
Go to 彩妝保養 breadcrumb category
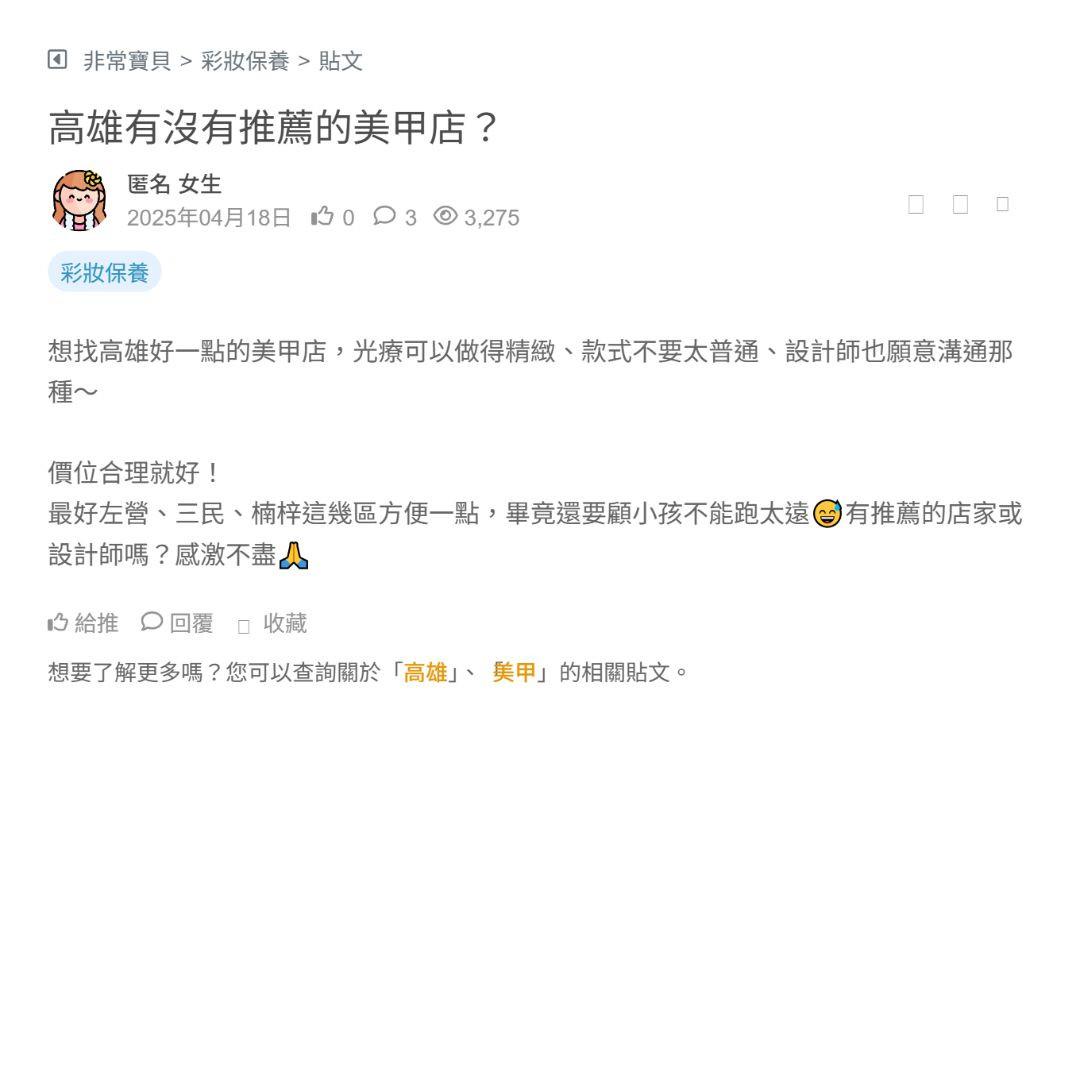click(x=245, y=61)
